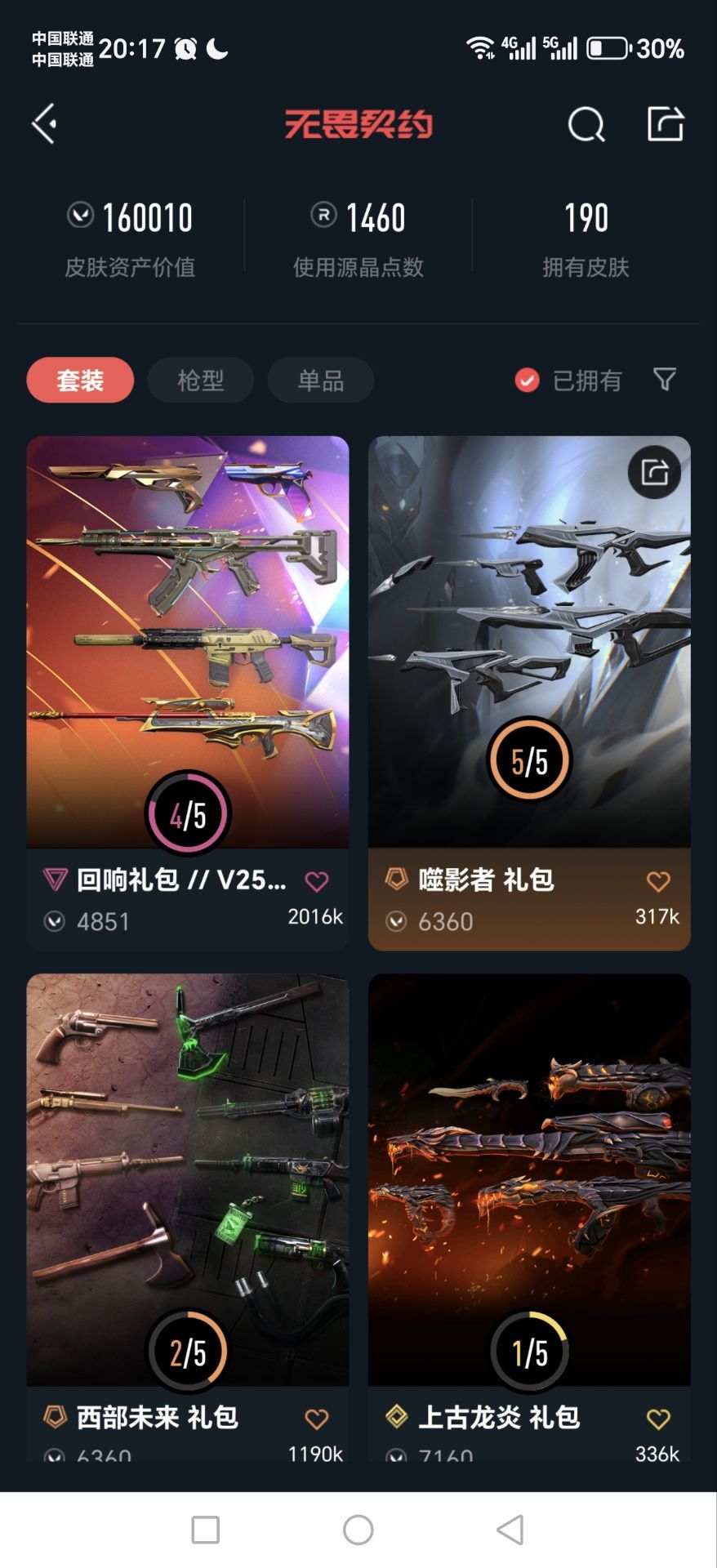Image resolution: width=717 pixels, height=1568 pixels.
Task: Open the search function
Action: coord(585,124)
